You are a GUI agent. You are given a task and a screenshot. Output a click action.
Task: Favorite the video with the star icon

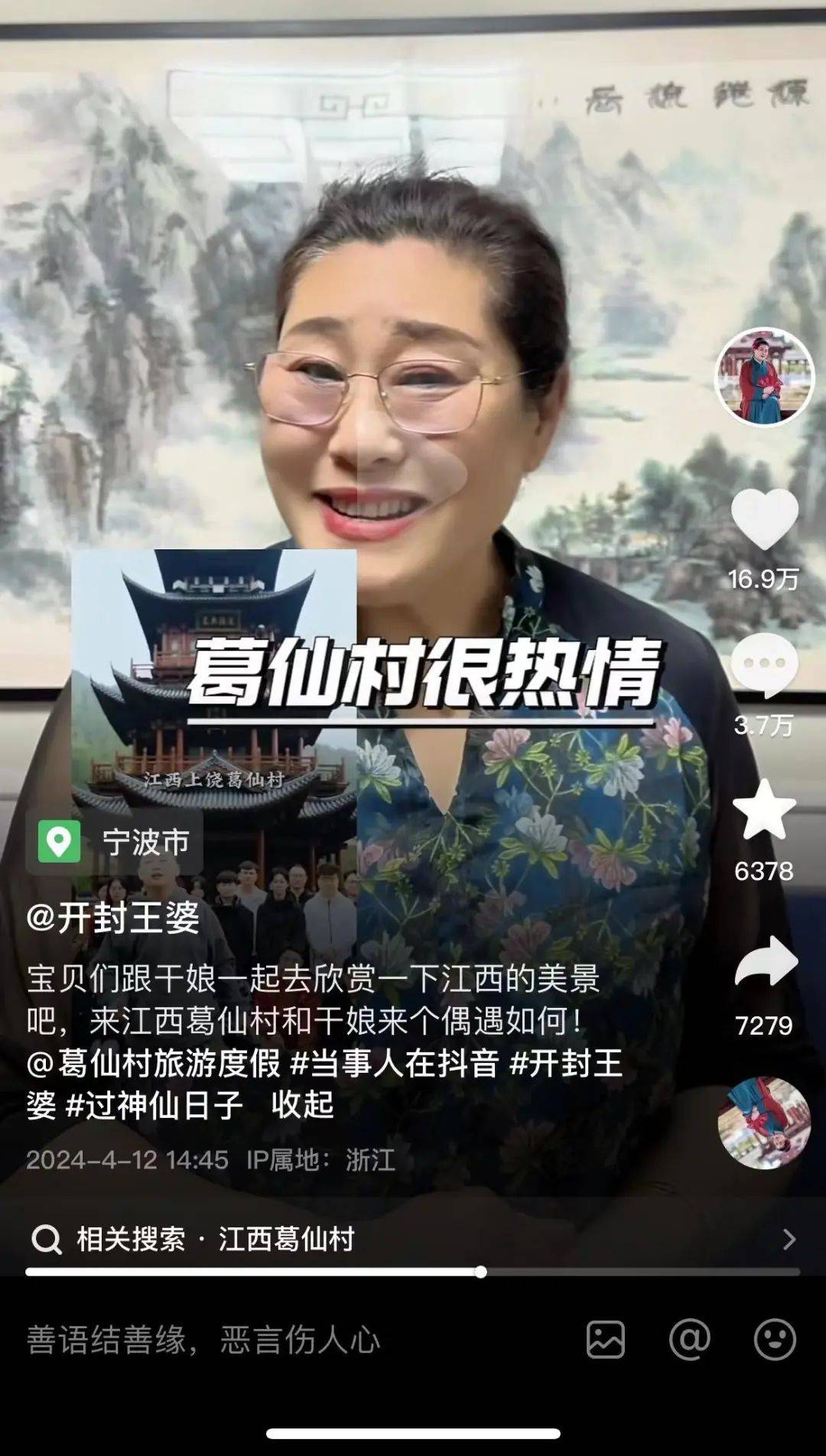point(764,811)
